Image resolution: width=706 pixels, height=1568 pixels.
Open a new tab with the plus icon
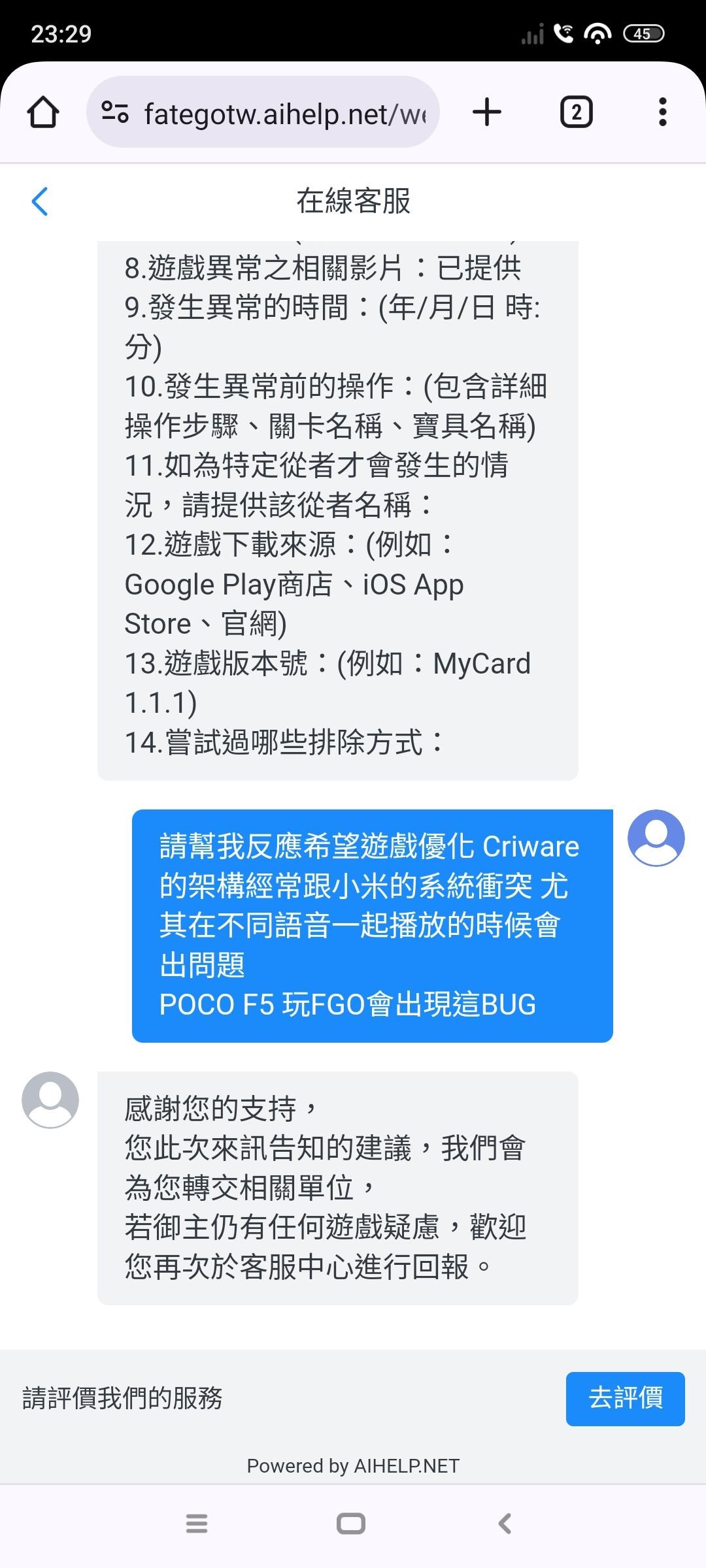pyautogui.click(x=486, y=111)
